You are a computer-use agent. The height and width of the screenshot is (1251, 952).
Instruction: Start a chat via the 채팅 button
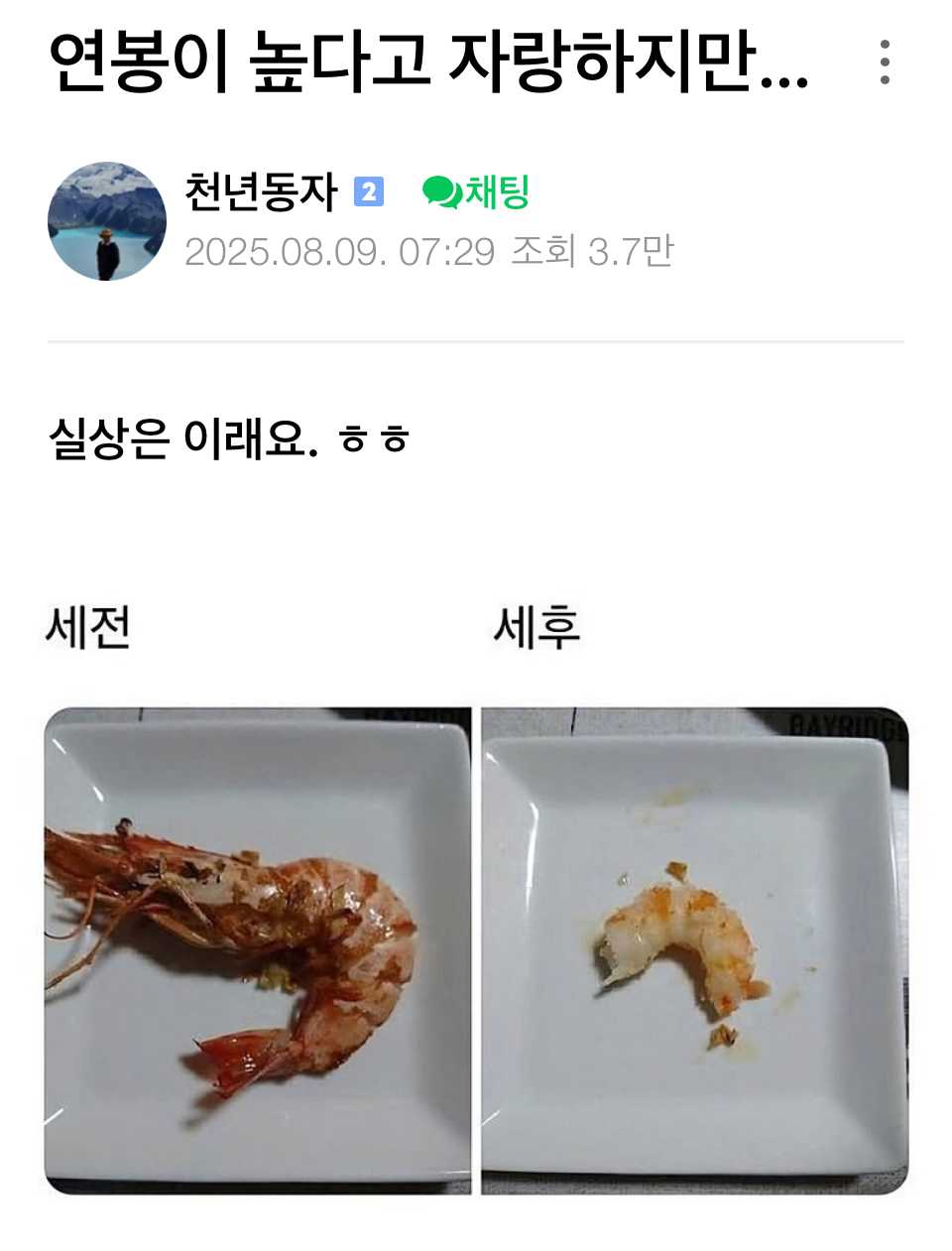tap(477, 191)
